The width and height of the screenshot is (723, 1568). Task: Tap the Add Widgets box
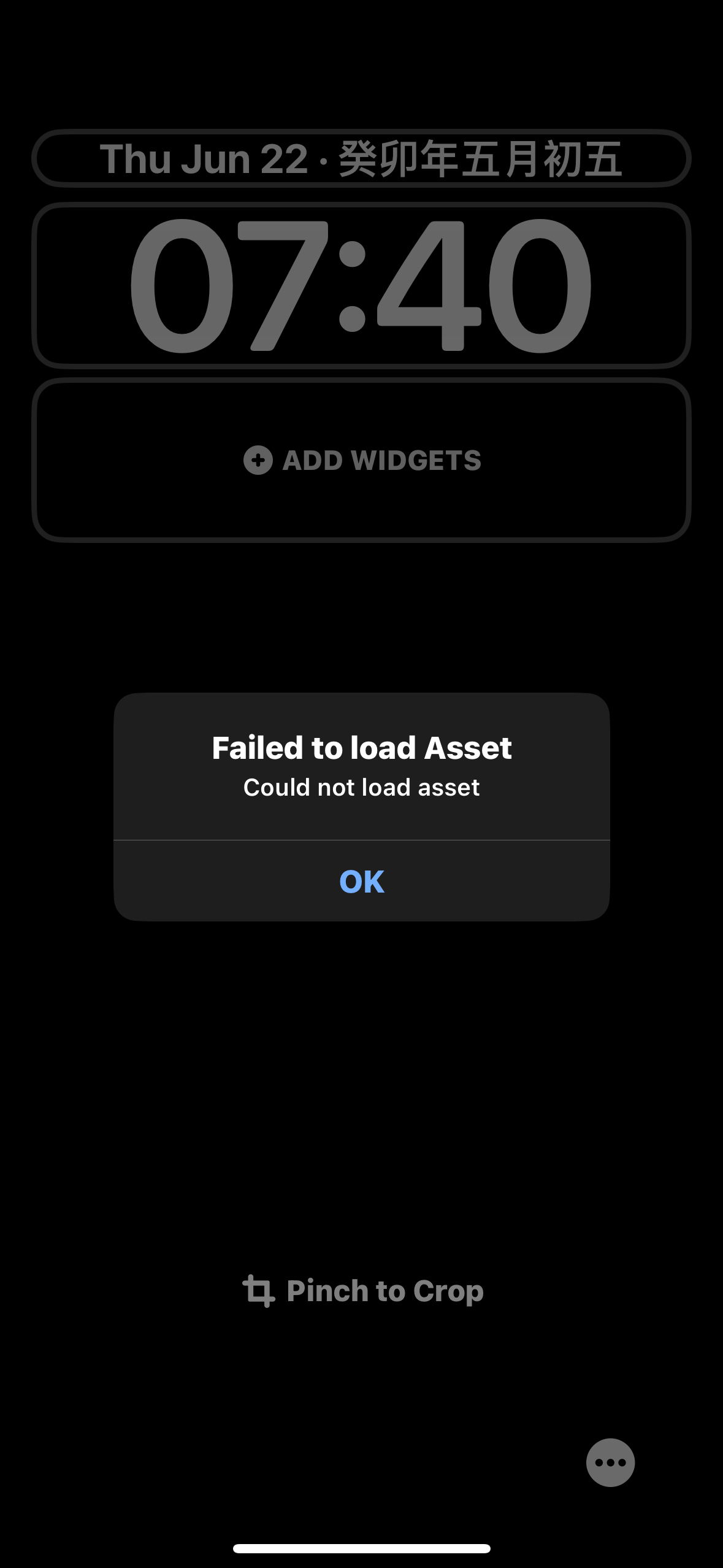click(x=361, y=460)
